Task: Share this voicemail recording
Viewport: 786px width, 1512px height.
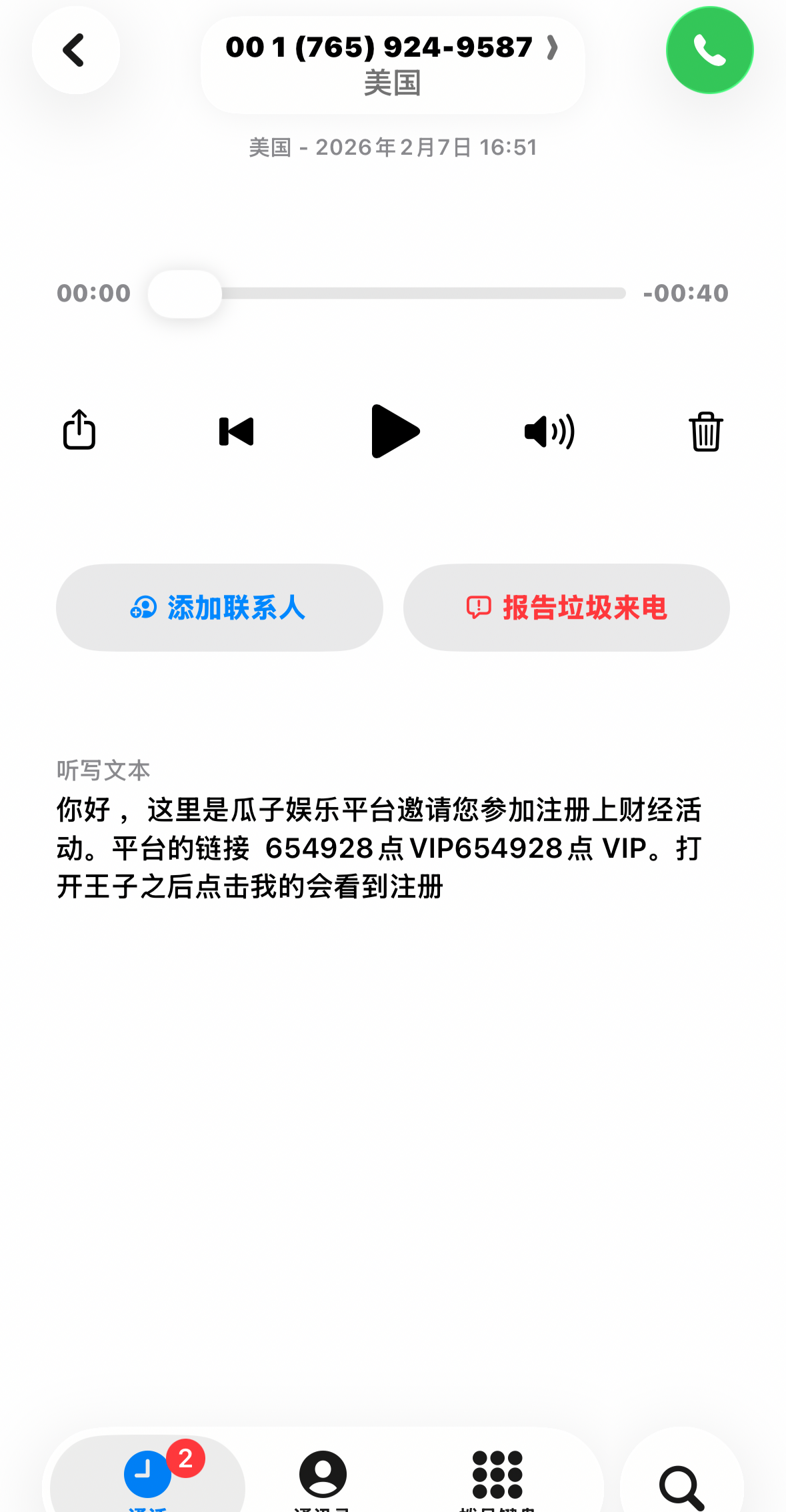Action: point(79,430)
